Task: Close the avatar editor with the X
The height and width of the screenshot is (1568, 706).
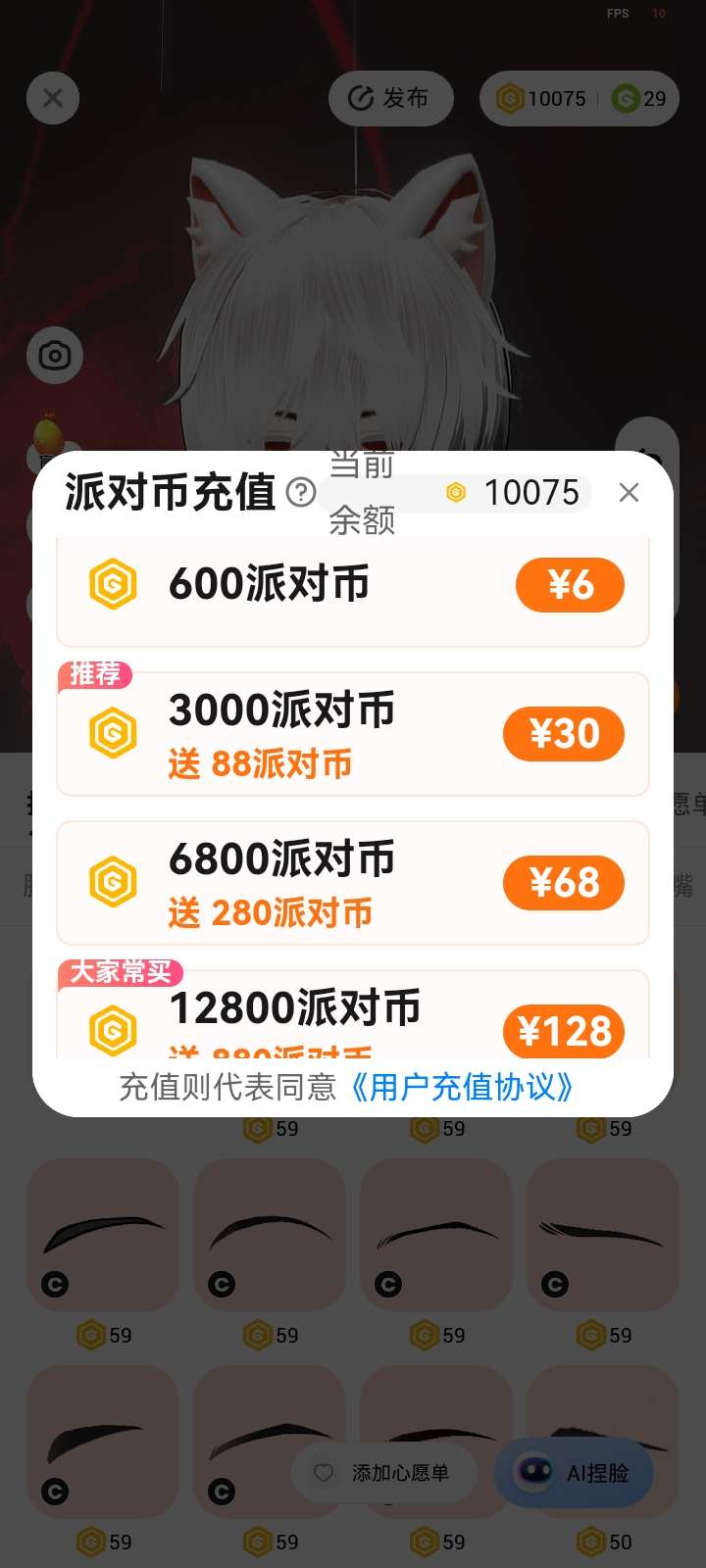Action: click(53, 98)
